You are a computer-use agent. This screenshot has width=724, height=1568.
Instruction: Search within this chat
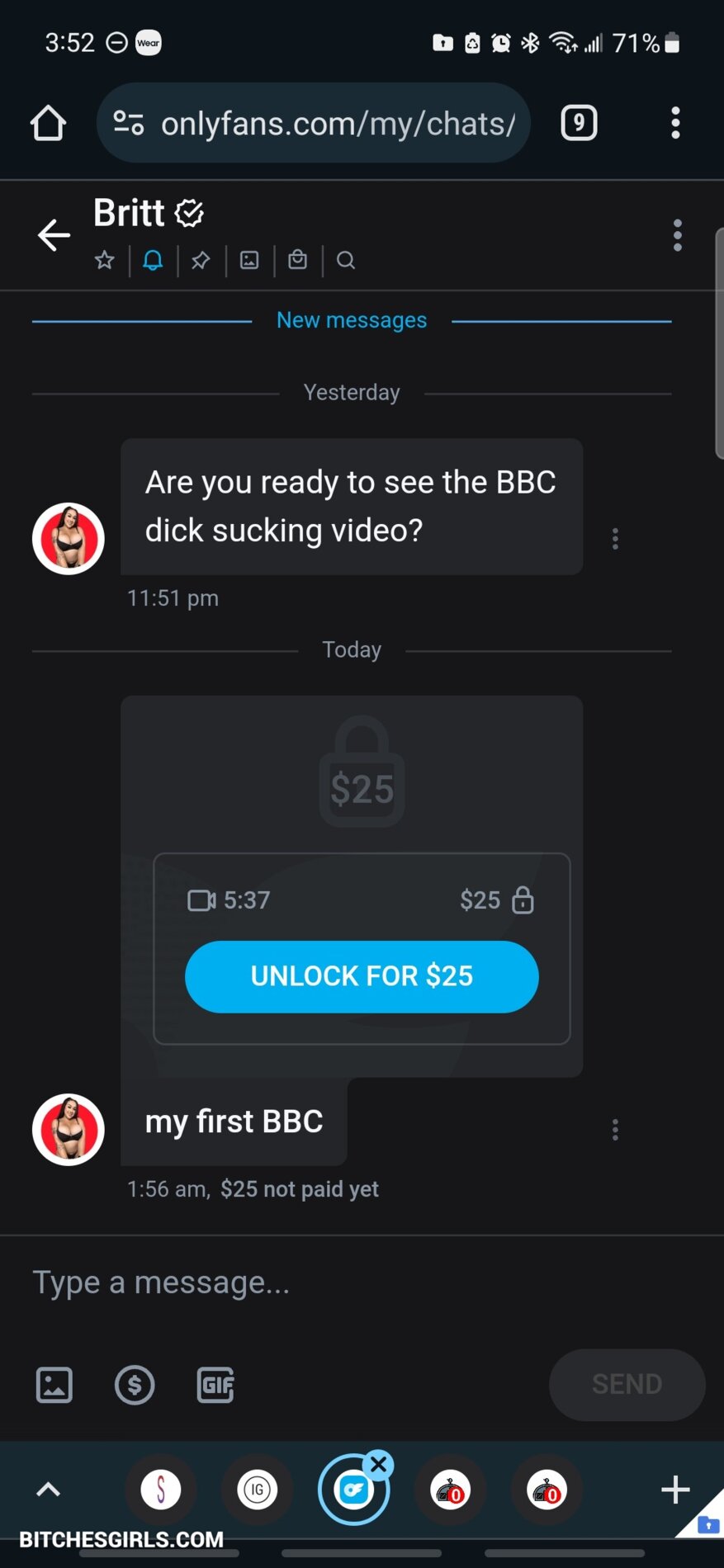tap(346, 261)
